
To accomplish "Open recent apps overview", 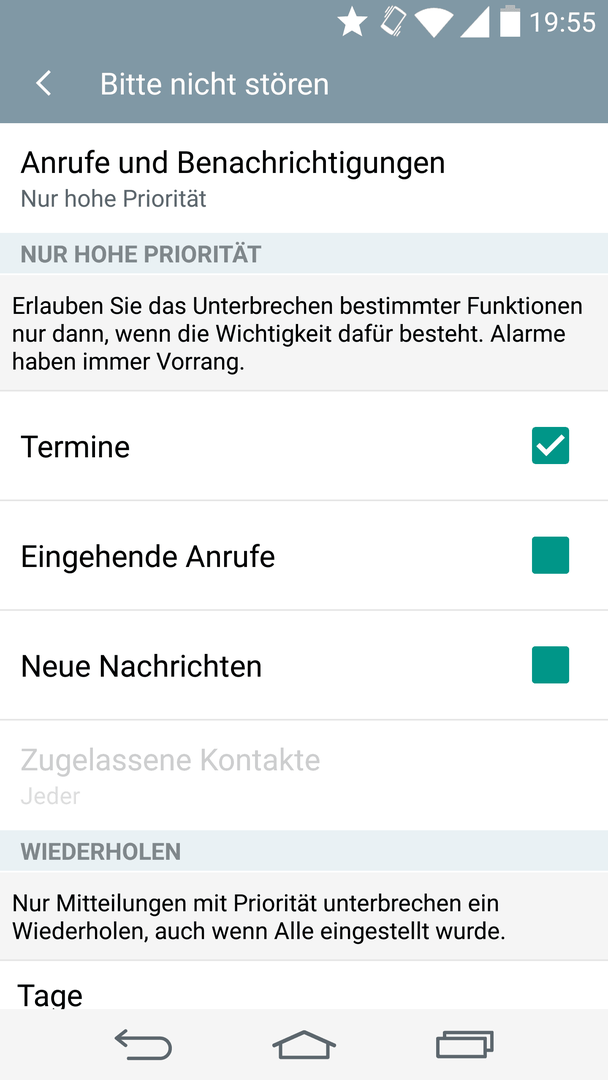I will tap(465, 1045).
